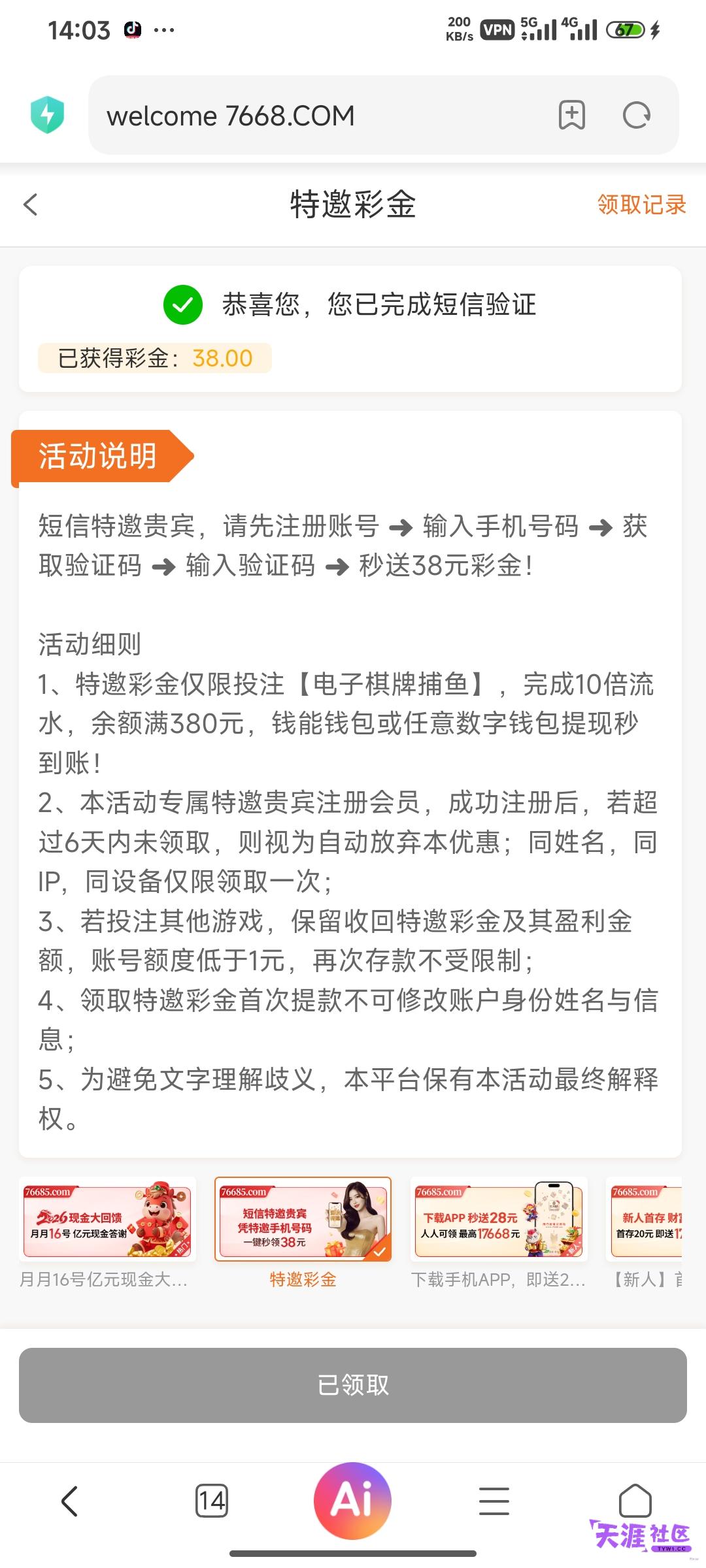This screenshot has width=706, height=1568.
Task: Open the browser hamburger menu
Action: [494, 1501]
